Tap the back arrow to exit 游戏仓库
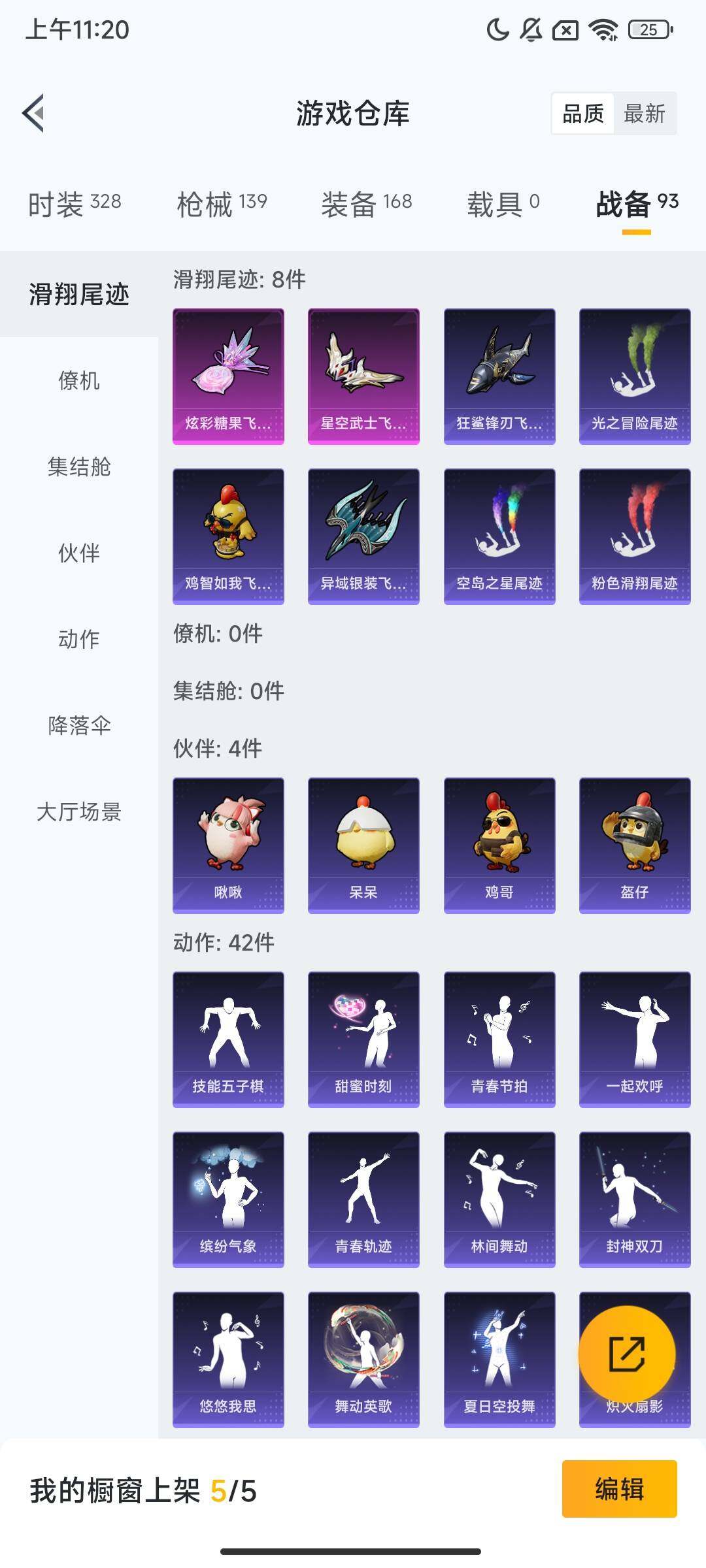This screenshot has height=1568, width=706. pos(34,112)
